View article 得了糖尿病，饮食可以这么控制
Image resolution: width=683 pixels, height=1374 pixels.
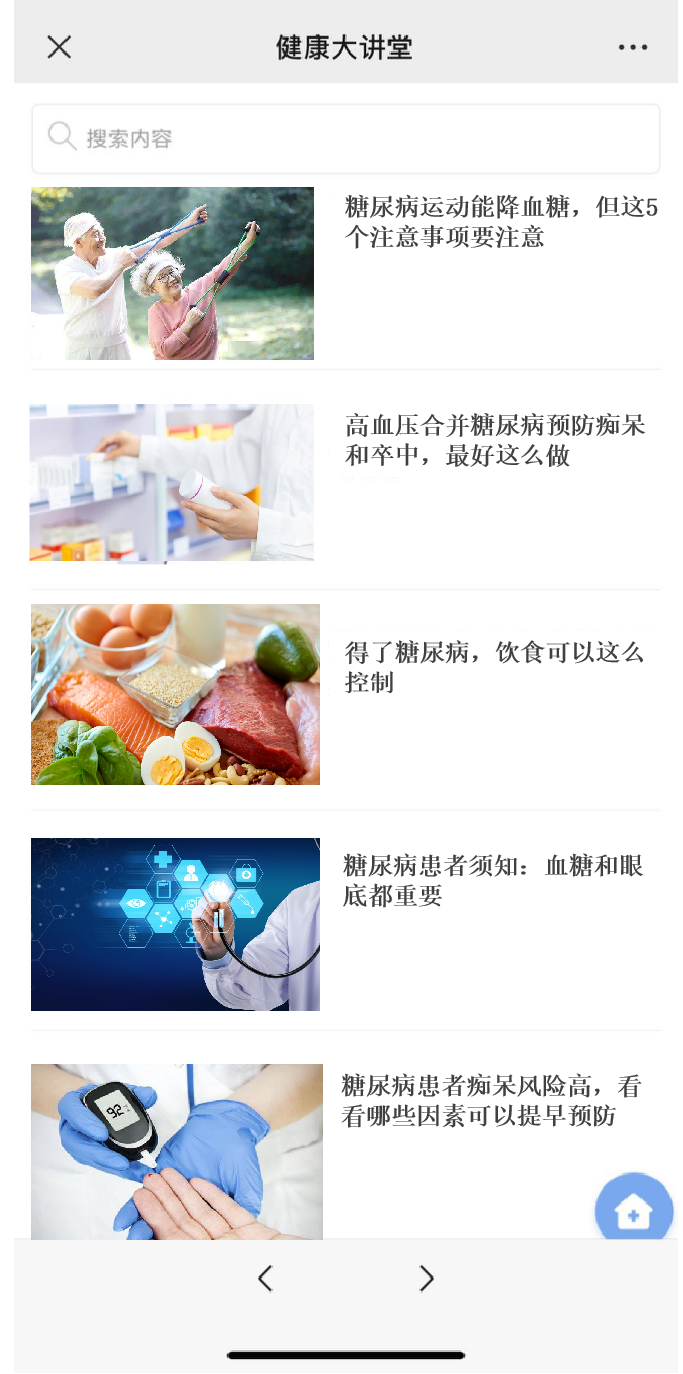(494, 668)
